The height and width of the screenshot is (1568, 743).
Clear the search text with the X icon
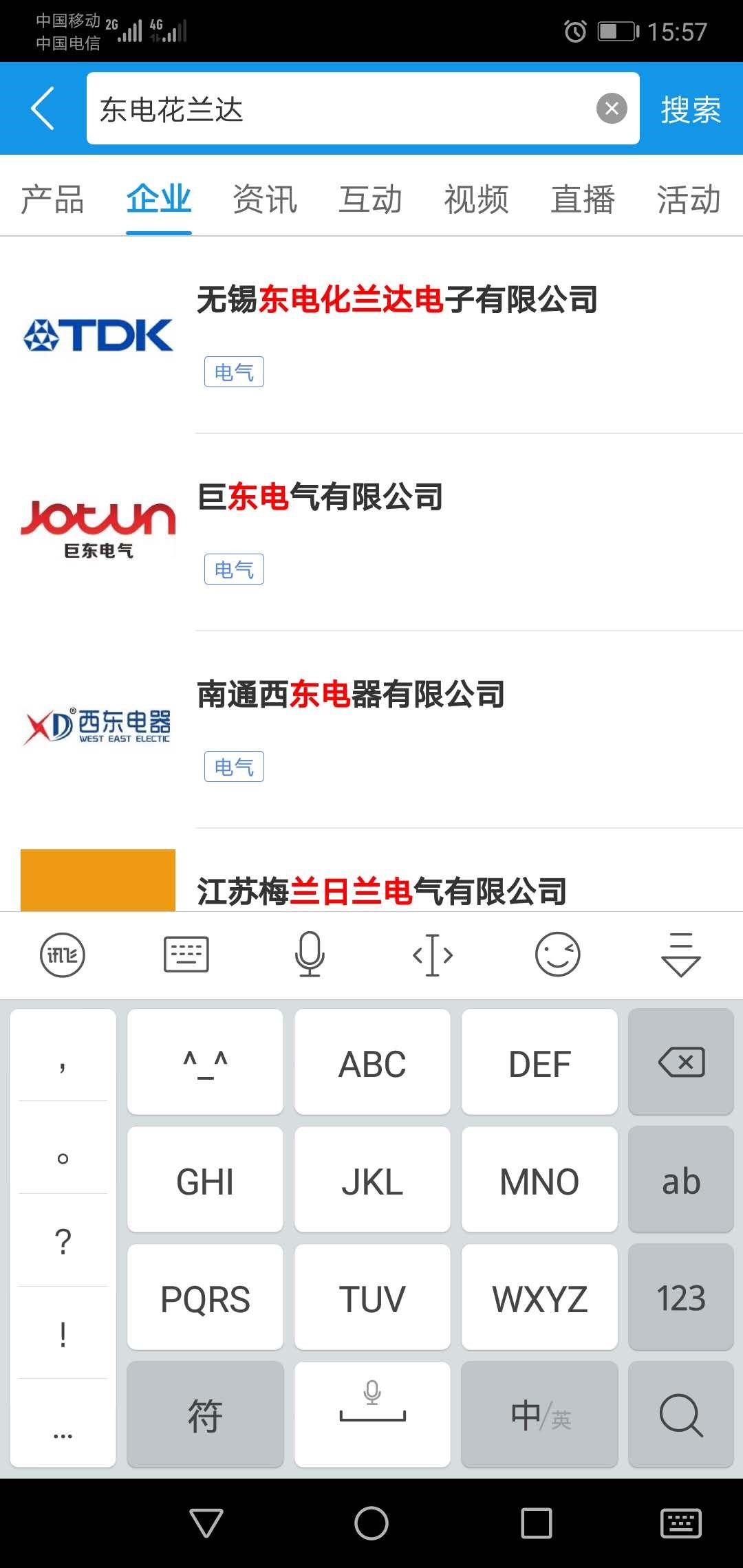[612, 109]
